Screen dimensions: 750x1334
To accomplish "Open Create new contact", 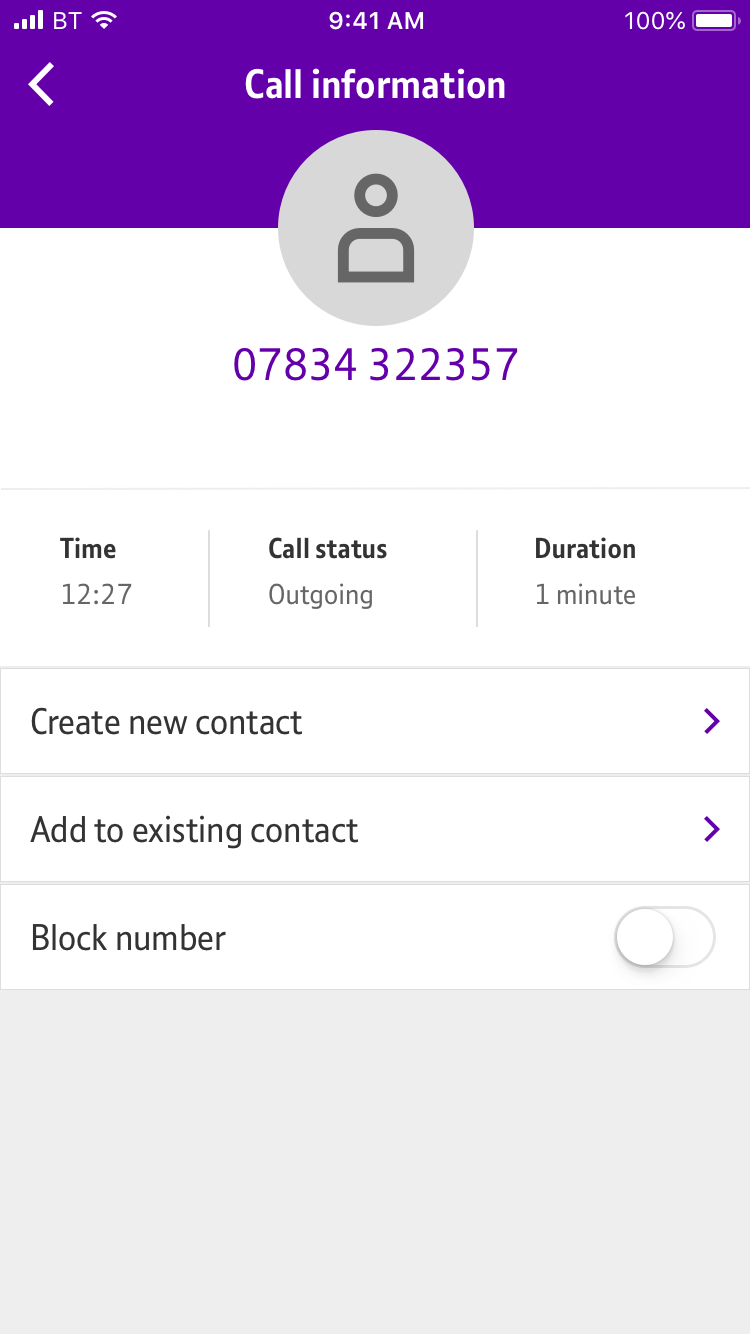I will (375, 722).
